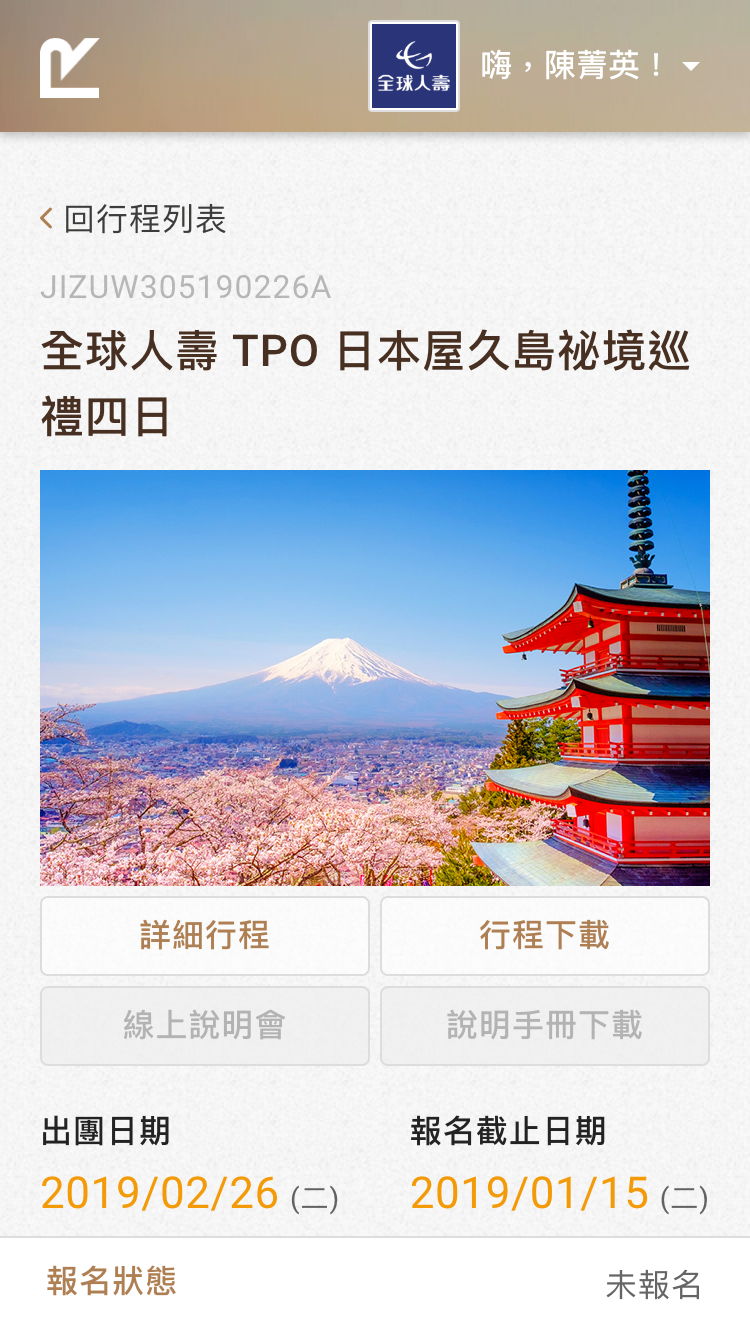Open 詳細行程 details

[x=205, y=936]
